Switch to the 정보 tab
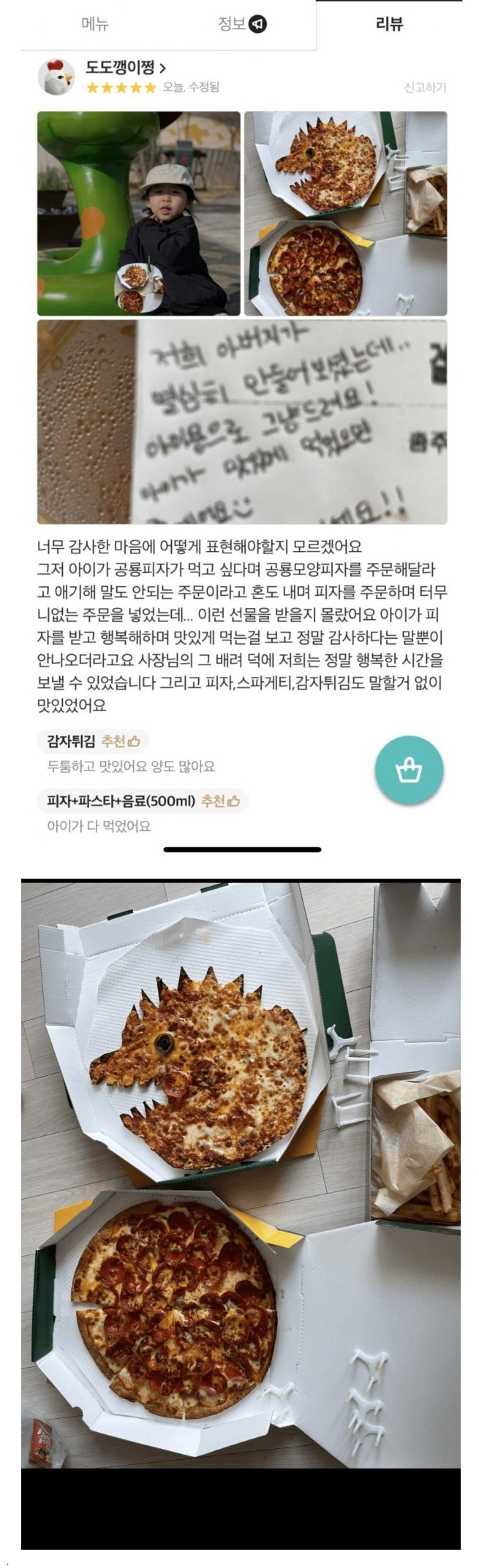479x1568 pixels. pyautogui.click(x=241, y=24)
